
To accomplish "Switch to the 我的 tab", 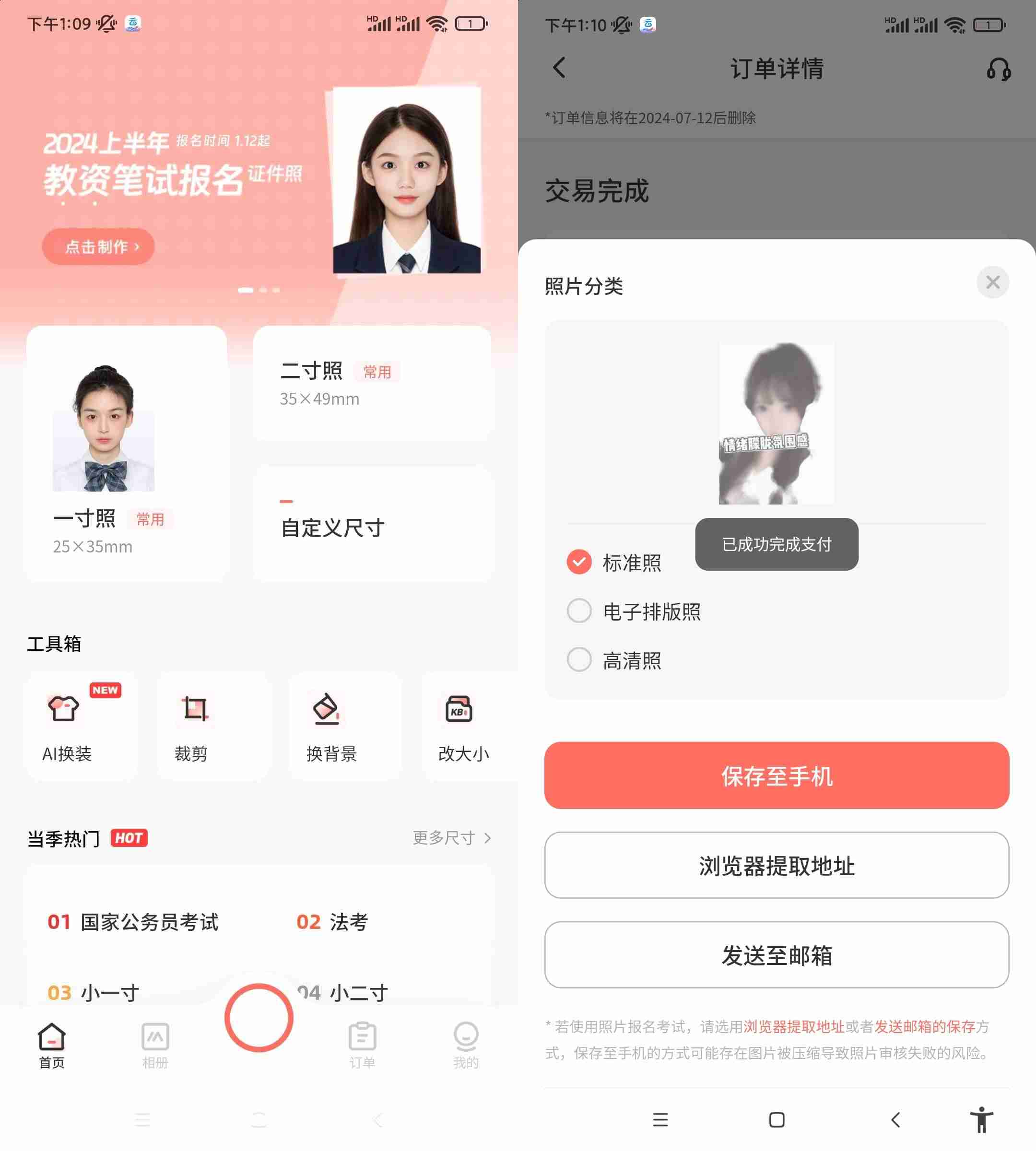I will (466, 1045).
